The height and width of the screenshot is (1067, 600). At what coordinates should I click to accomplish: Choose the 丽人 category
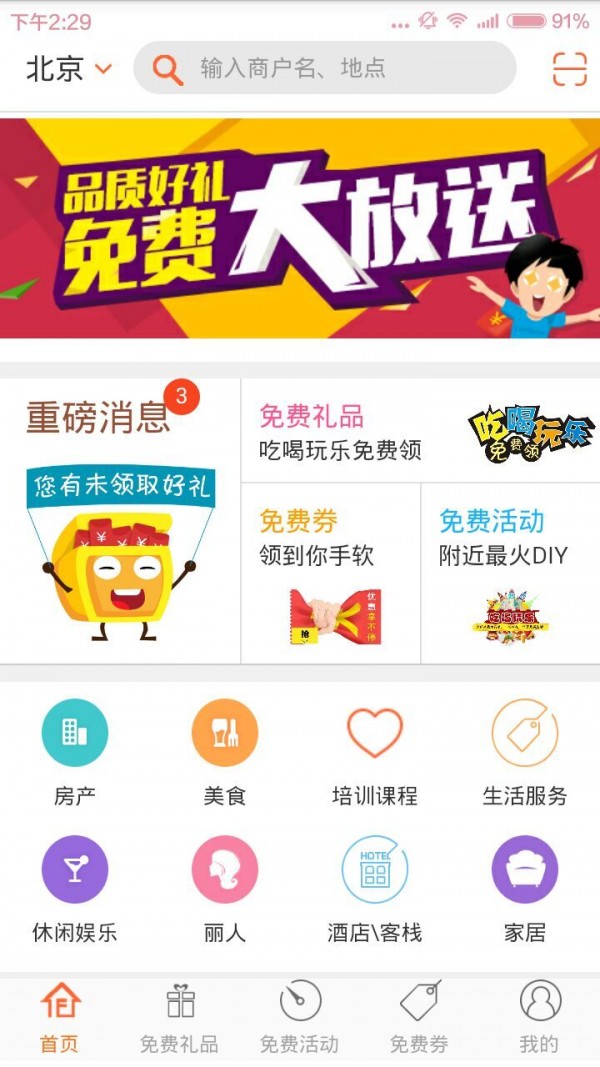(x=225, y=888)
